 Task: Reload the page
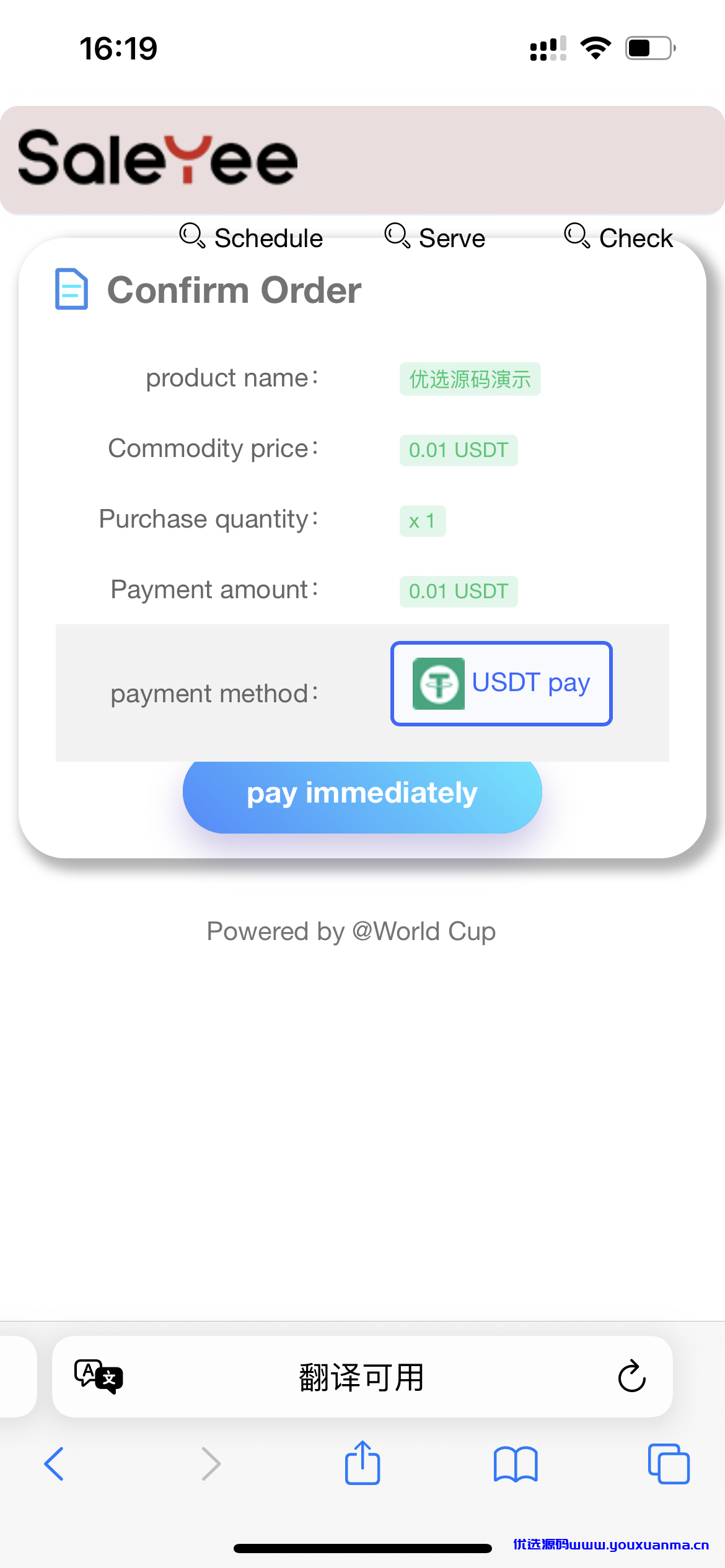click(631, 1376)
